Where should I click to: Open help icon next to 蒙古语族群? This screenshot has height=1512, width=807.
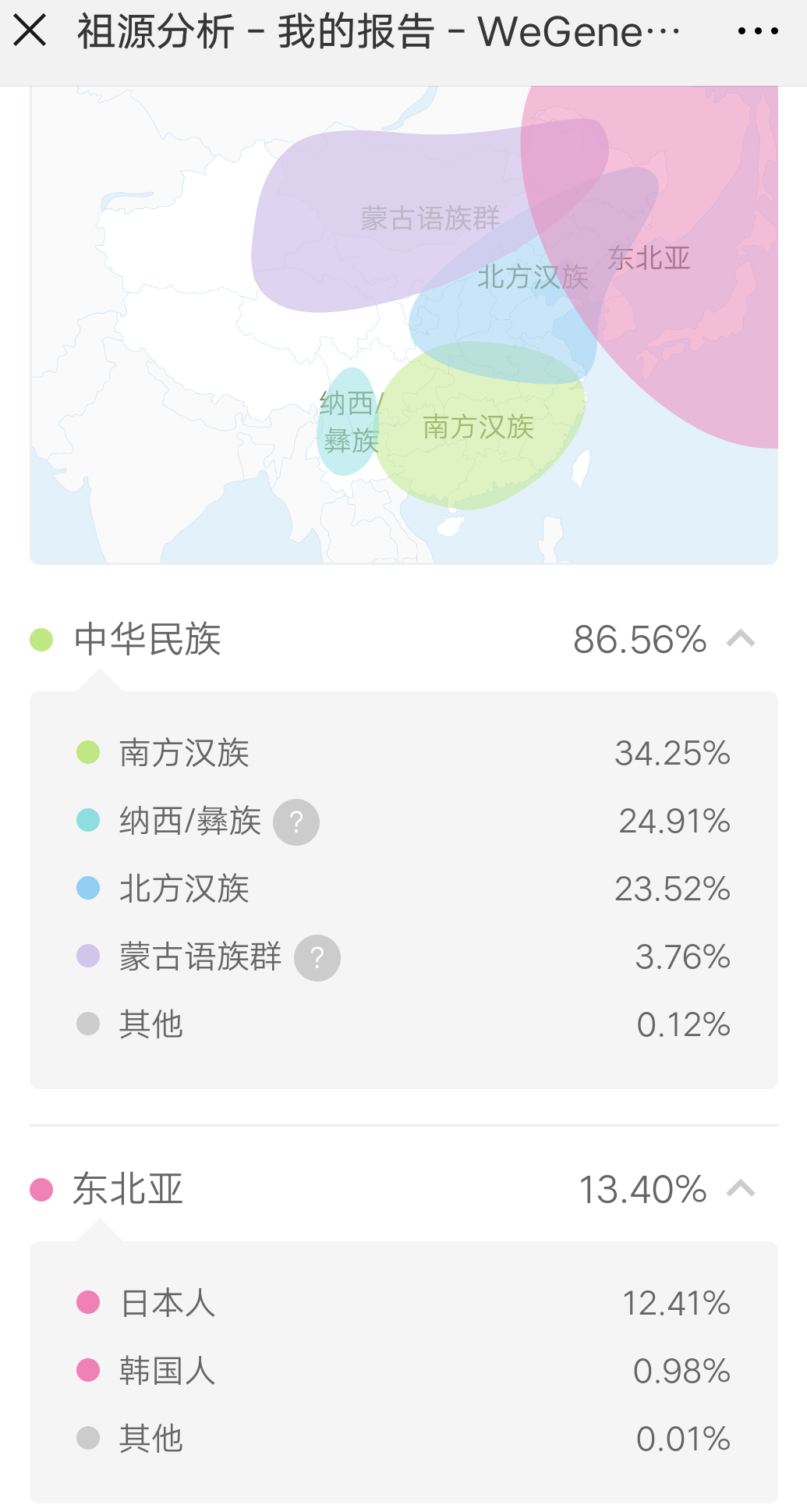pos(317,957)
